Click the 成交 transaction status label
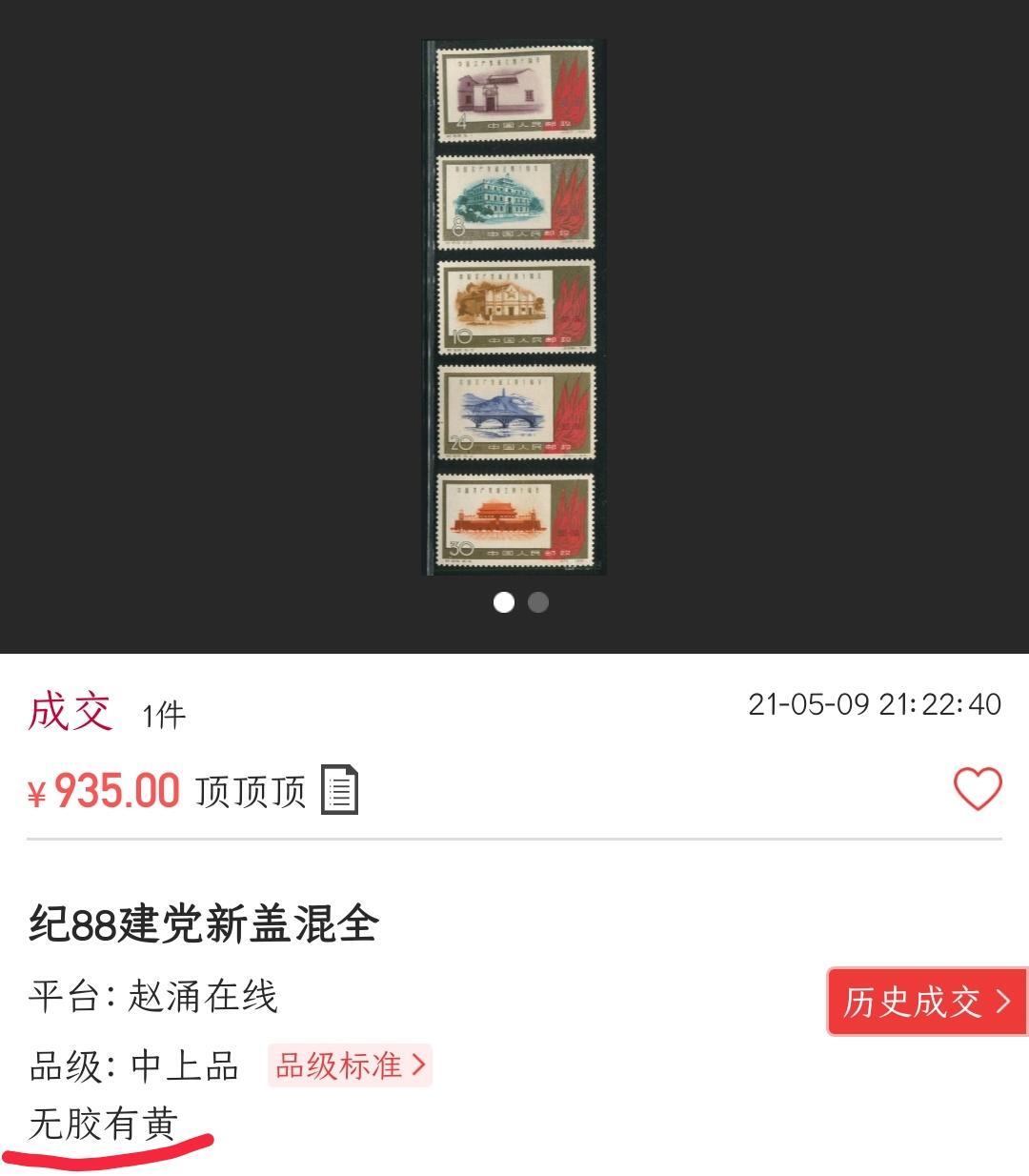Viewport: 1029px width, 1176px height. tap(71, 710)
